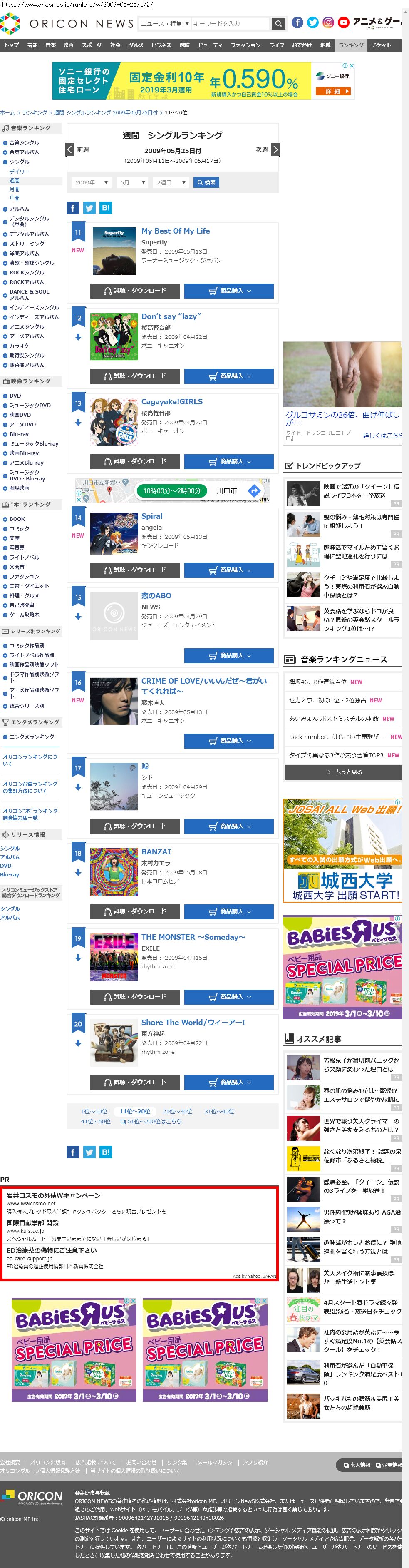Image resolution: width=409 pixels, height=1568 pixels.
Task: Open the Twitter icon in the header
Action: coord(313,22)
